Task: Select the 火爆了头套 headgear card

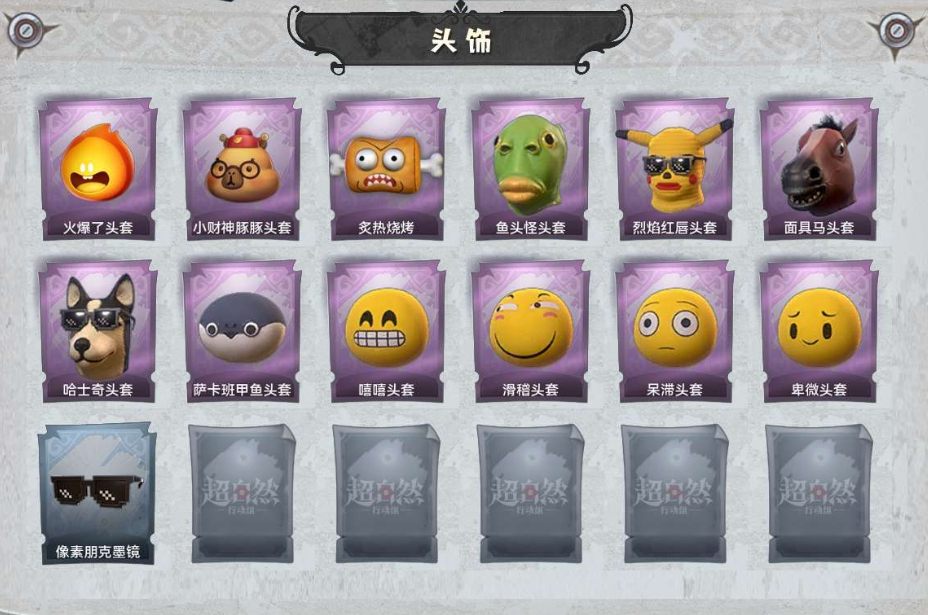Action: point(97,170)
